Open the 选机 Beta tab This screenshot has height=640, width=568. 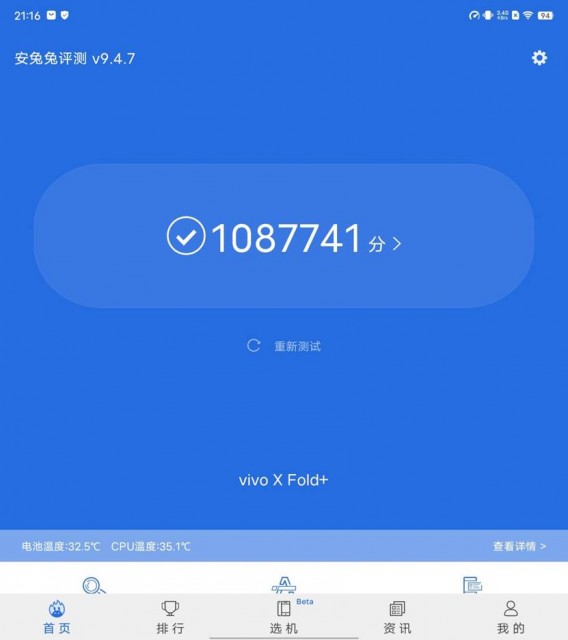click(284, 617)
